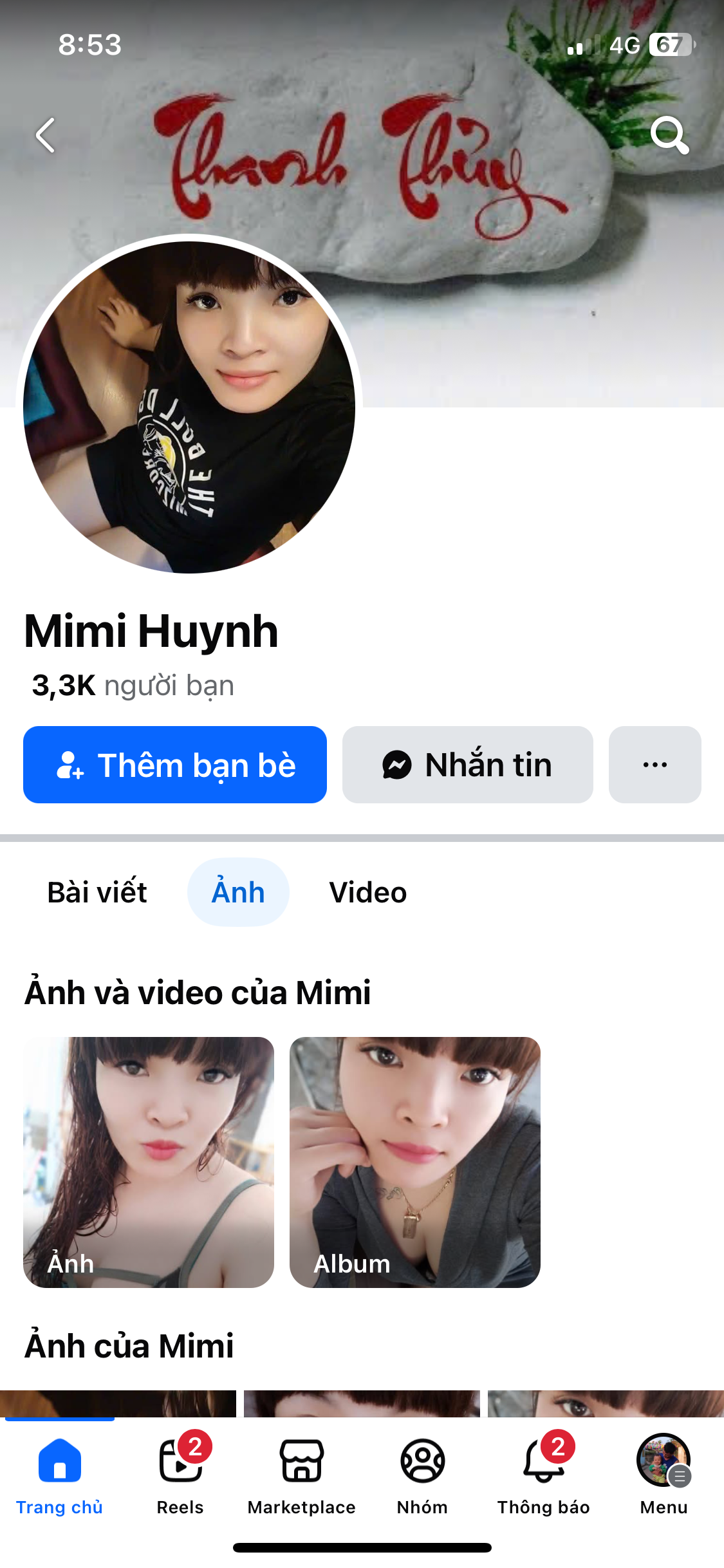Tap the Thêm bạn bè button
Image resolution: width=724 pixels, height=1568 pixels.
click(175, 765)
